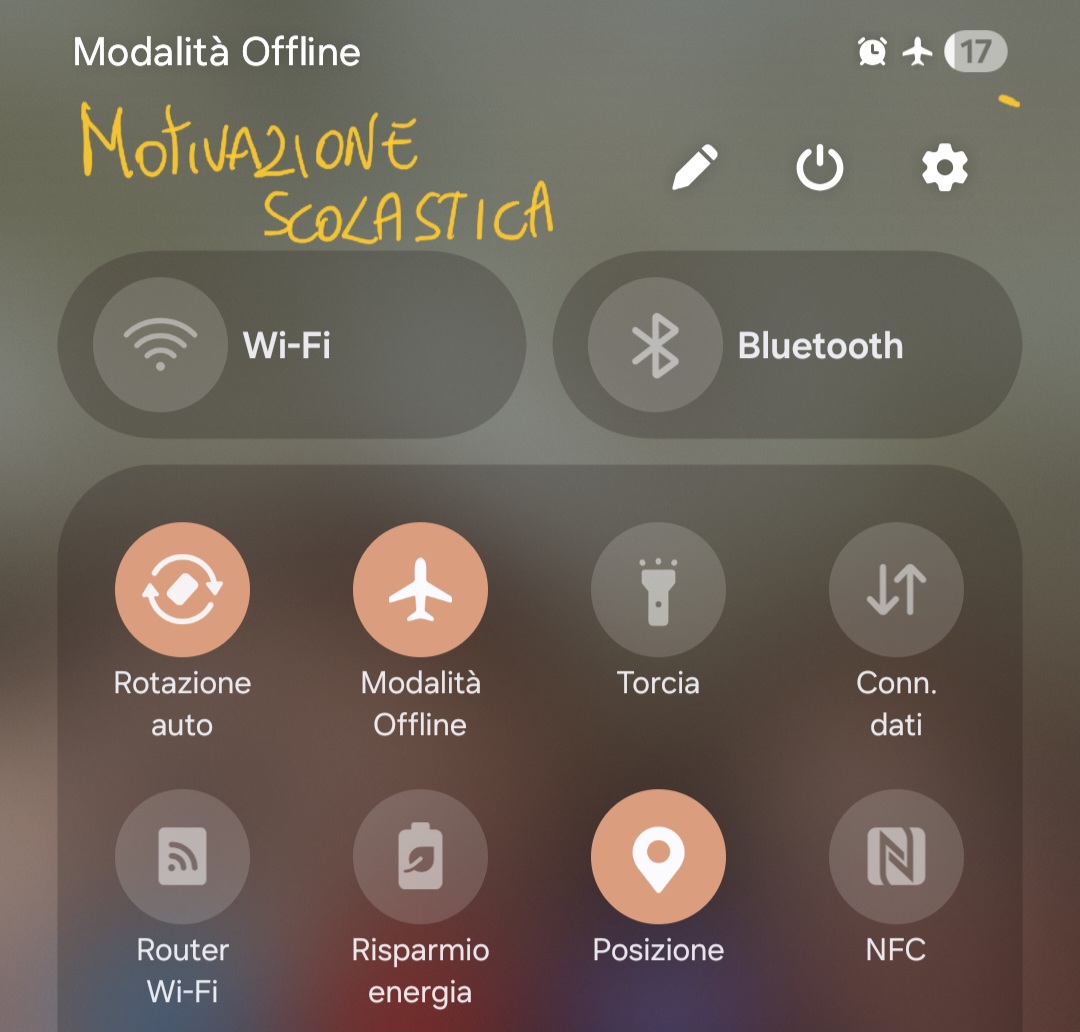
Task: Enable Router Wi-Fi hotspot
Action: pos(182,857)
